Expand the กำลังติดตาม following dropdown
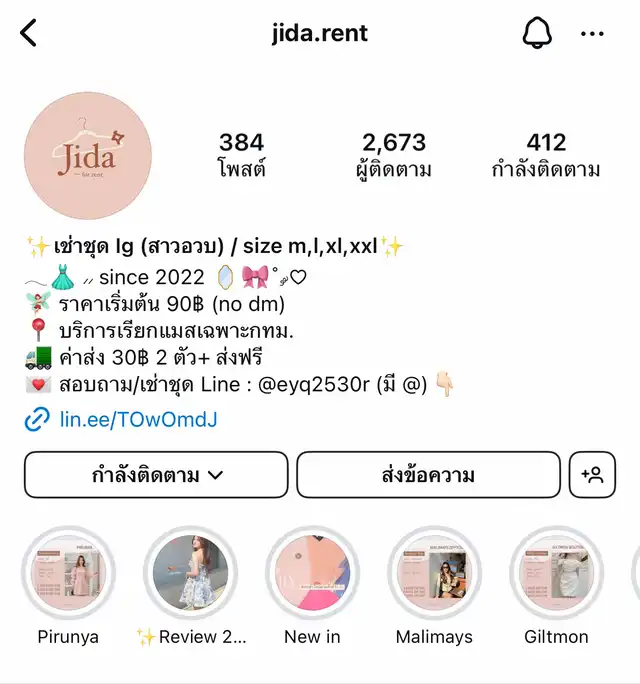The image size is (640, 684). point(156,475)
